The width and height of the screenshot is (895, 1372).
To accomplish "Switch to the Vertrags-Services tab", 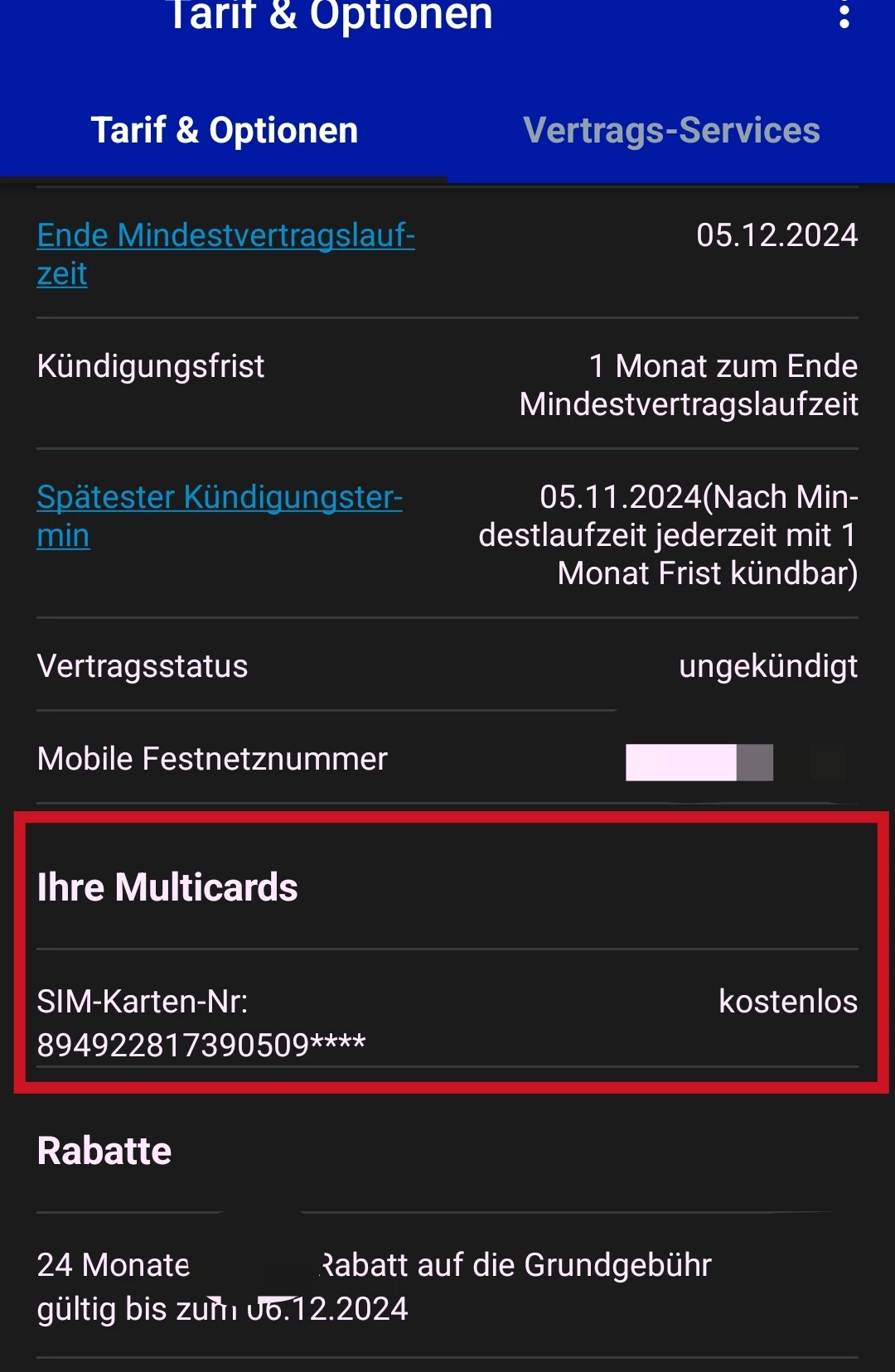I will coord(671,131).
